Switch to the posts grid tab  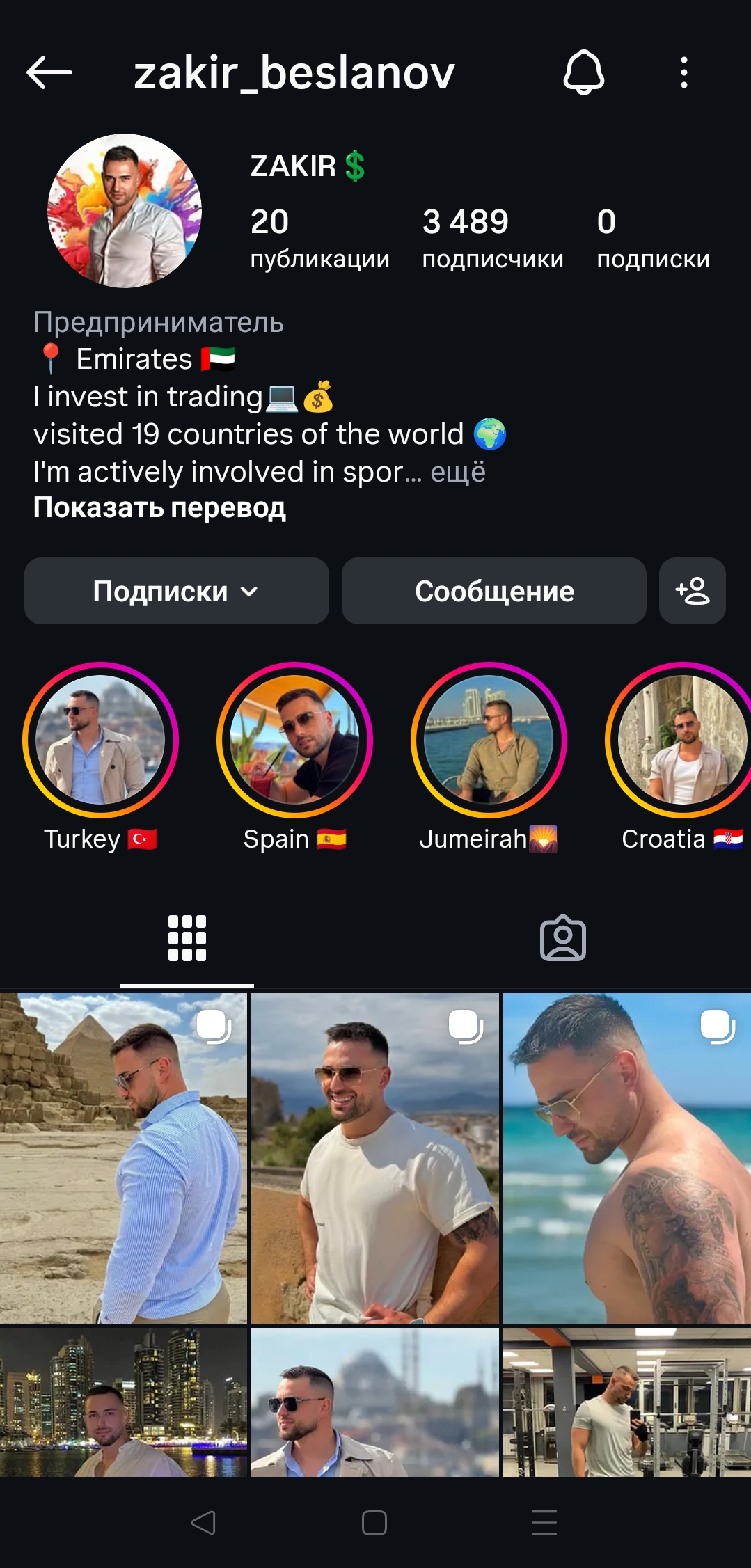[x=187, y=938]
